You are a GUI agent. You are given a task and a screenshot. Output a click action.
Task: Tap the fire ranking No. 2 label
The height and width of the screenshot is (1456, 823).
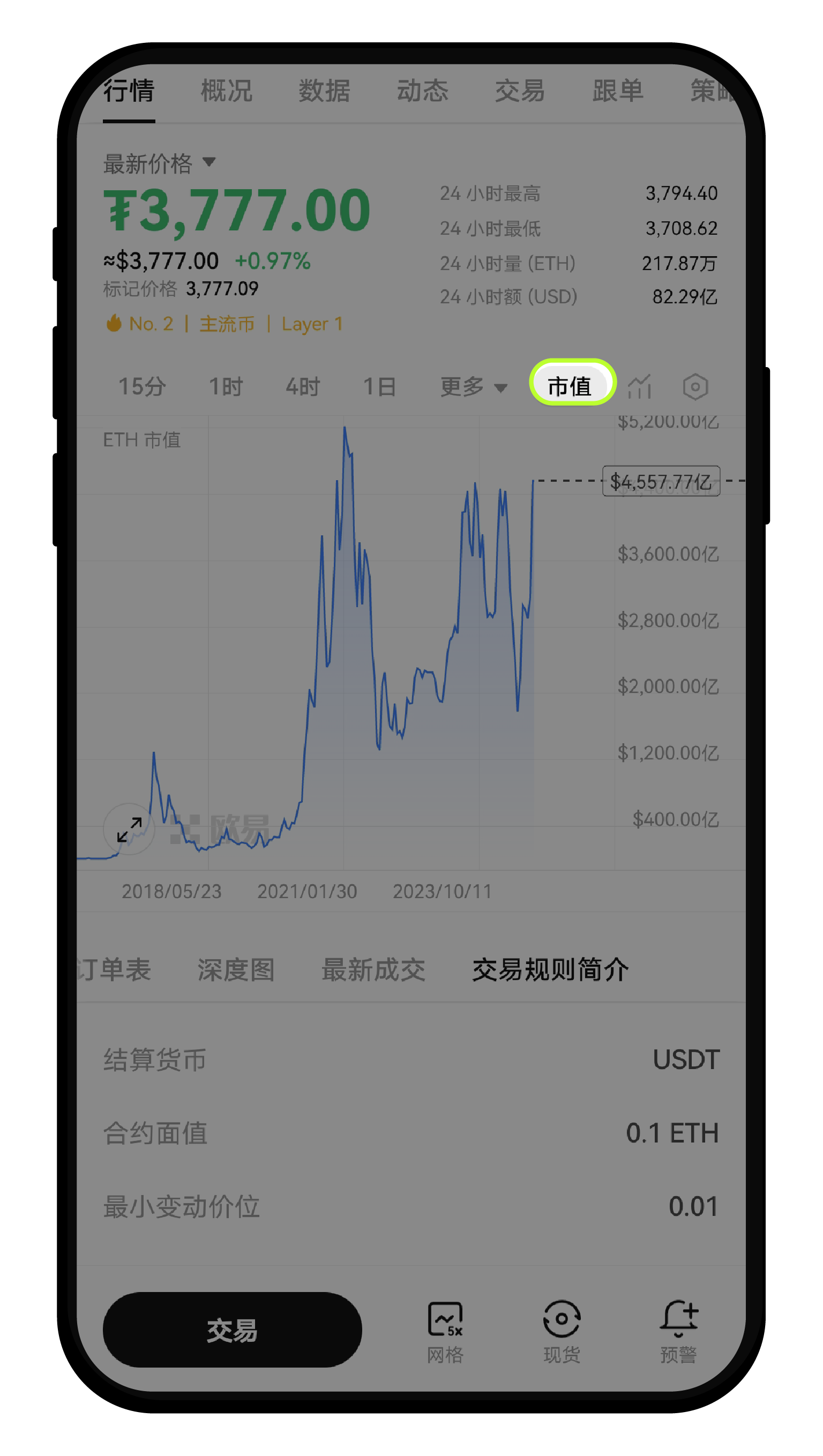(153, 323)
